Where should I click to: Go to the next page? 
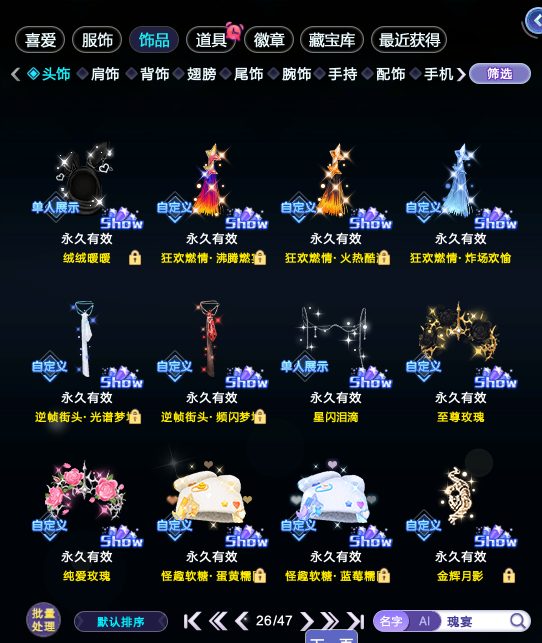click(307, 621)
